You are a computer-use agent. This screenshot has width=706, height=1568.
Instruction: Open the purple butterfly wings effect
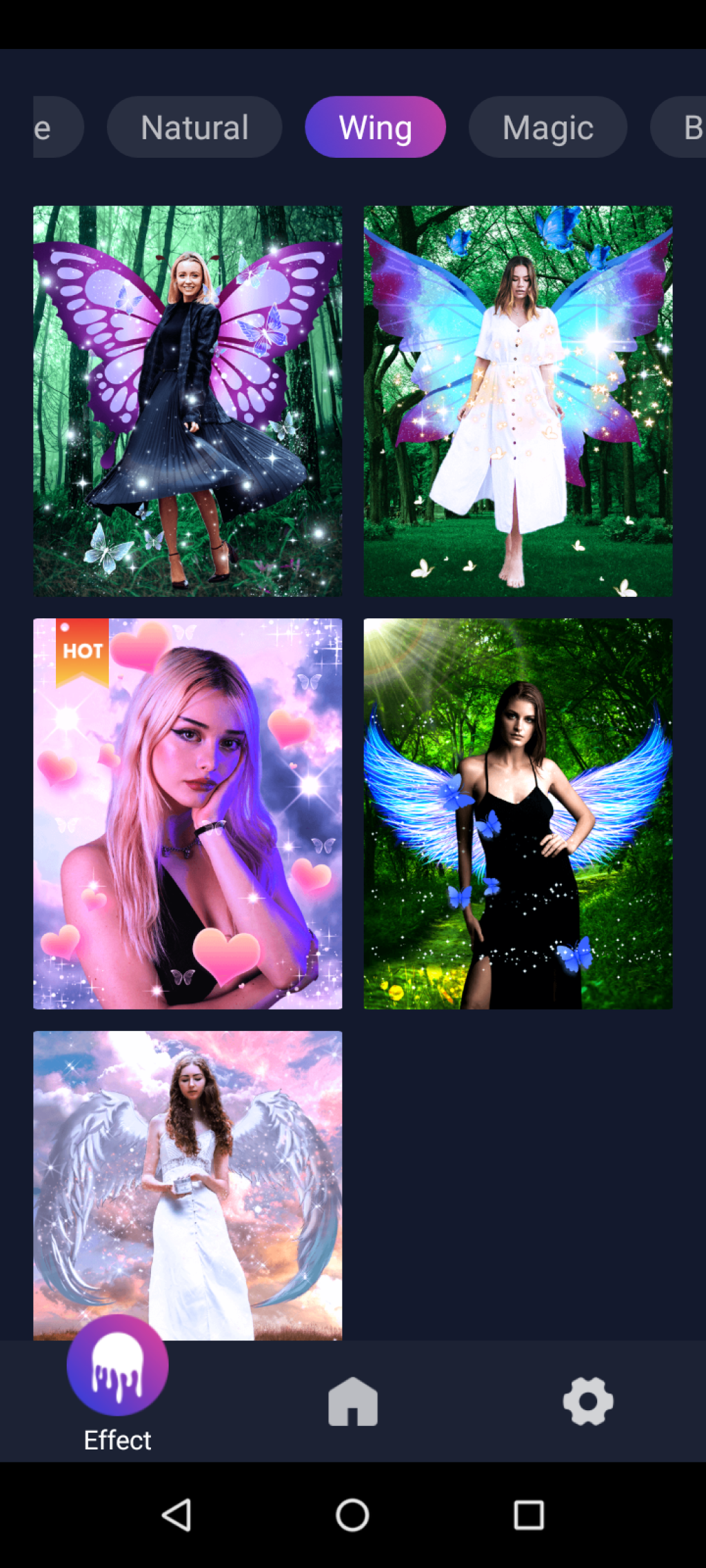188,401
